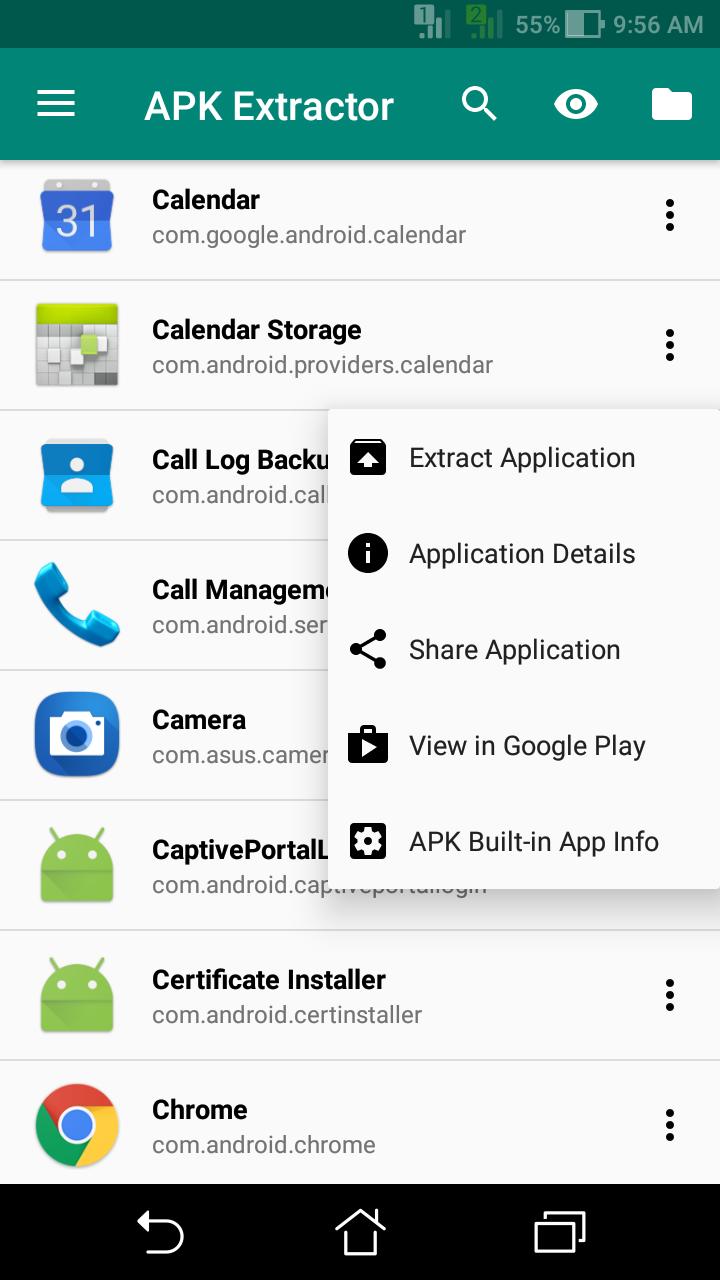Open overflow menu for Calendar
Screen dimensions: 720x1280
(670, 215)
